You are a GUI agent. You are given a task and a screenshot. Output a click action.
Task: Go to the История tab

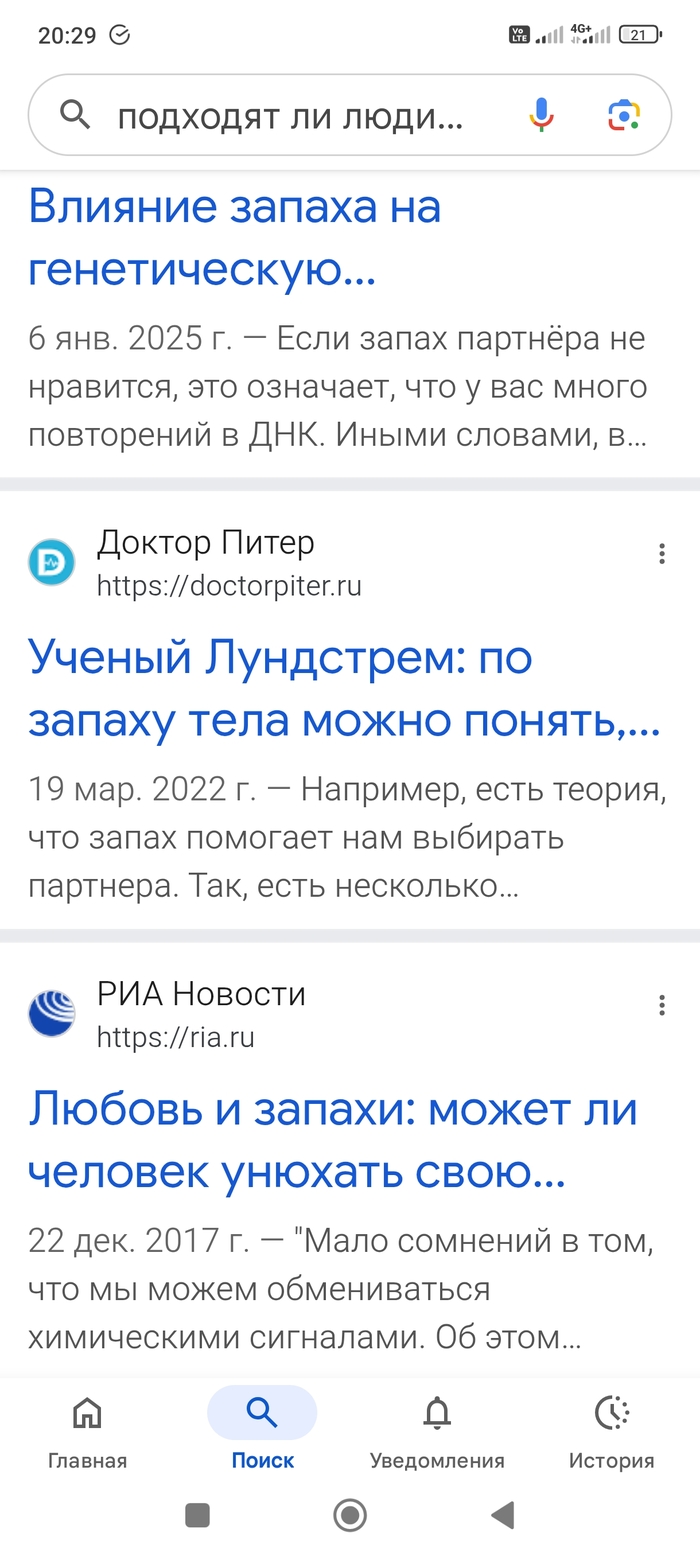click(x=611, y=1432)
